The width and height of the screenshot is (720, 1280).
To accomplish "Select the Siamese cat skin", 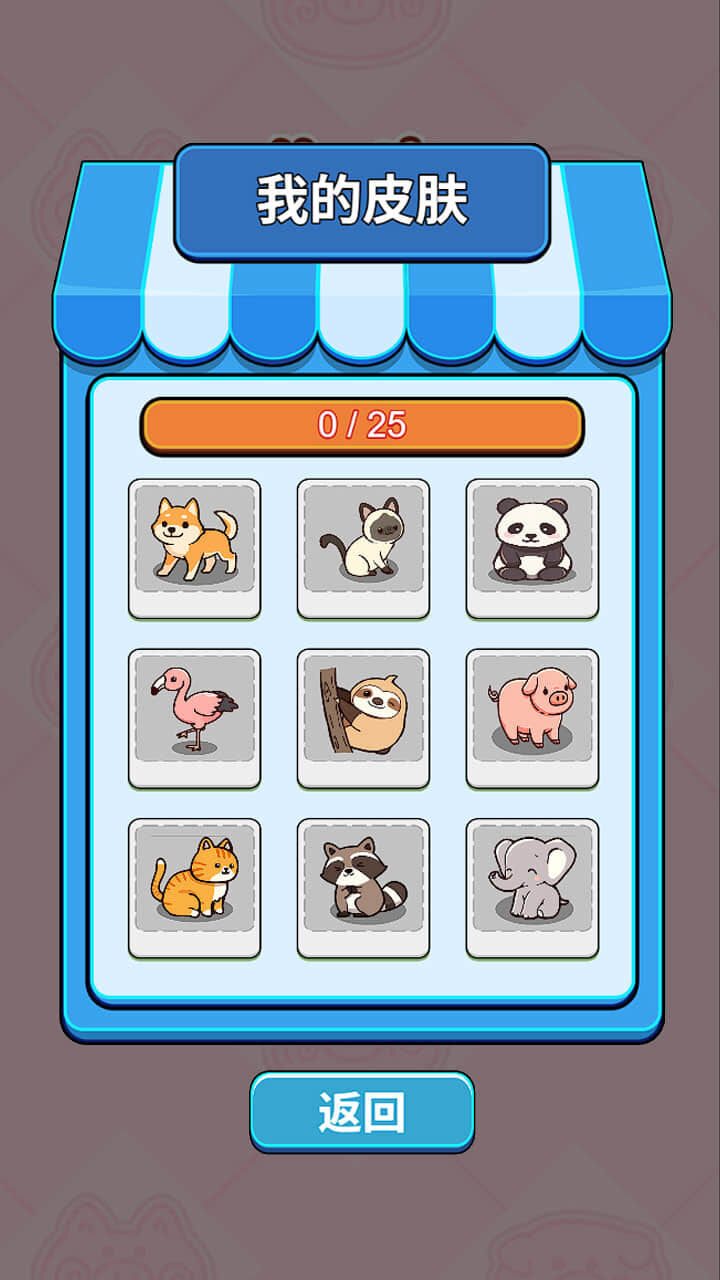I will click(x=363, y=548).
